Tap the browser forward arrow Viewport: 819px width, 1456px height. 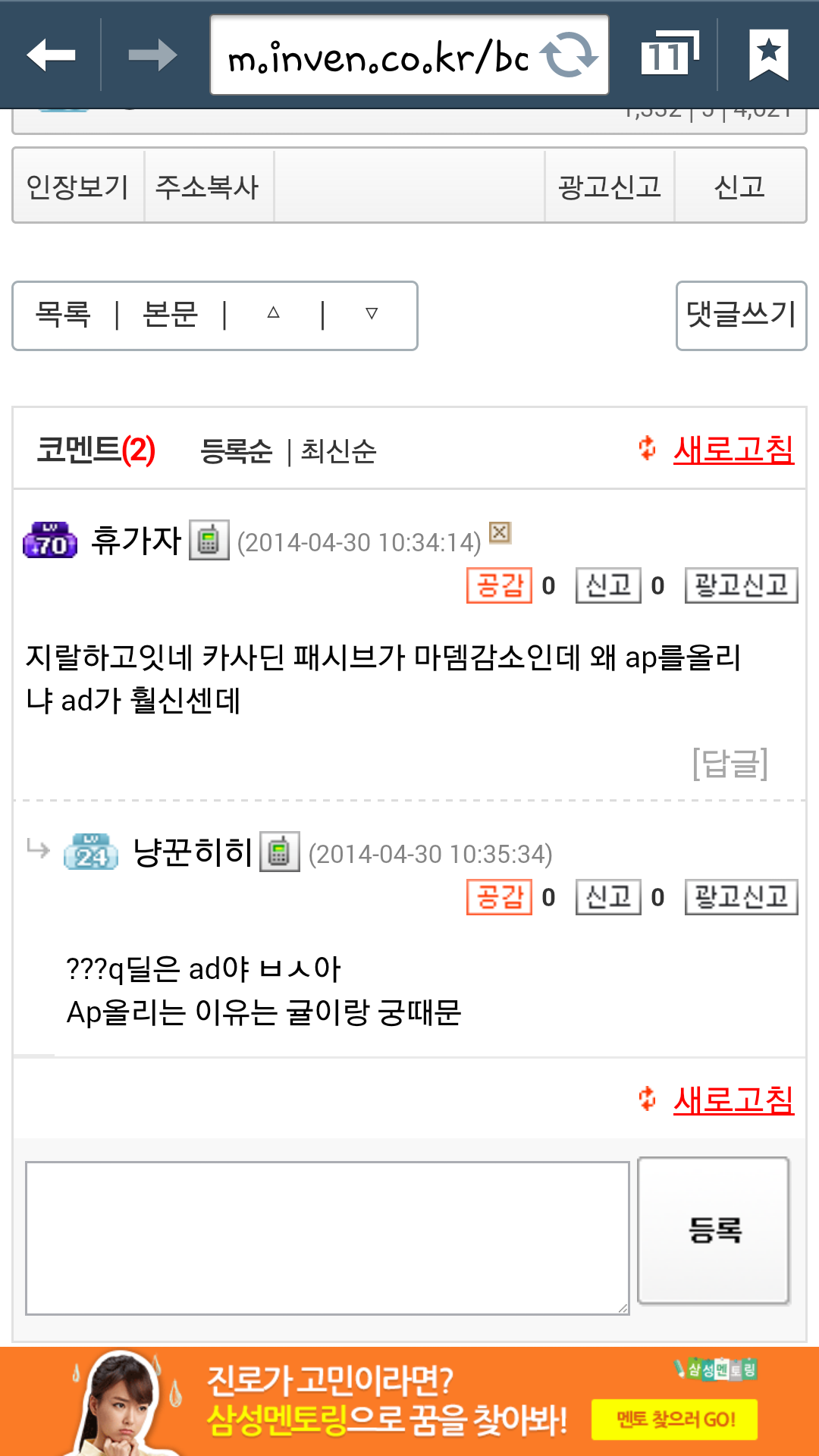click(x=152, y=55)
